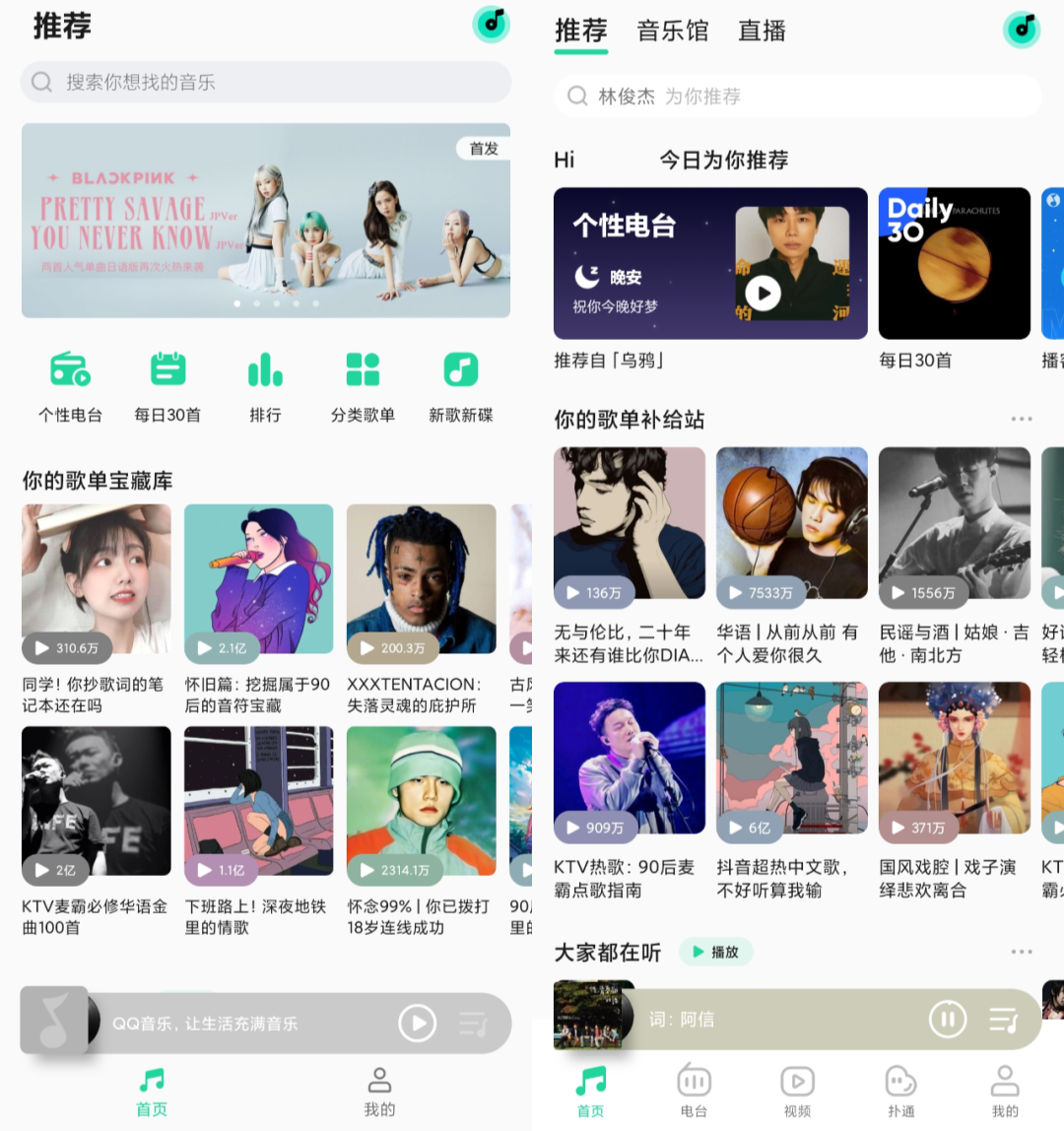Open the 排行 charts shortcut
Viewport: 1064px width, 1131px height.
[265, 386]
